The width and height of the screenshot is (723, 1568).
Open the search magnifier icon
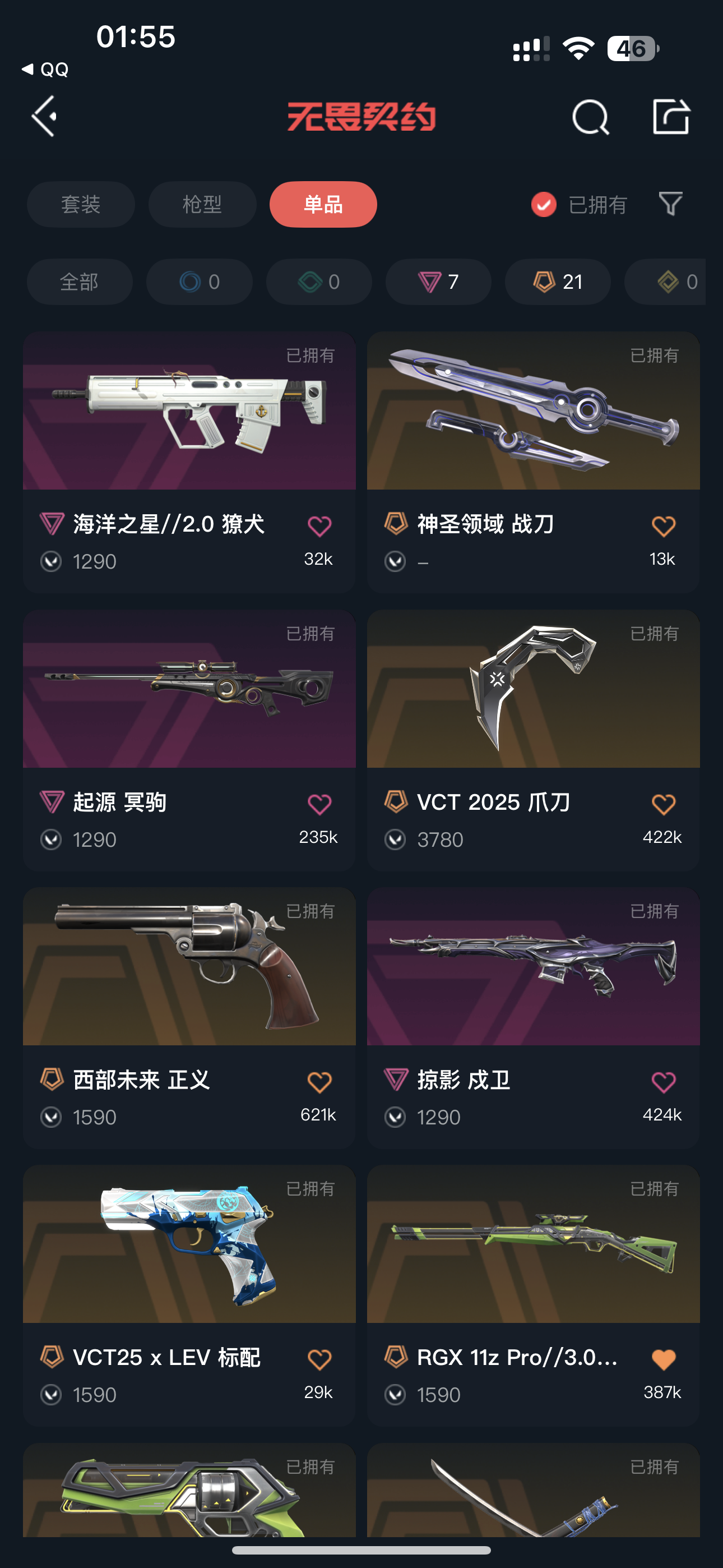coord(590,116)
